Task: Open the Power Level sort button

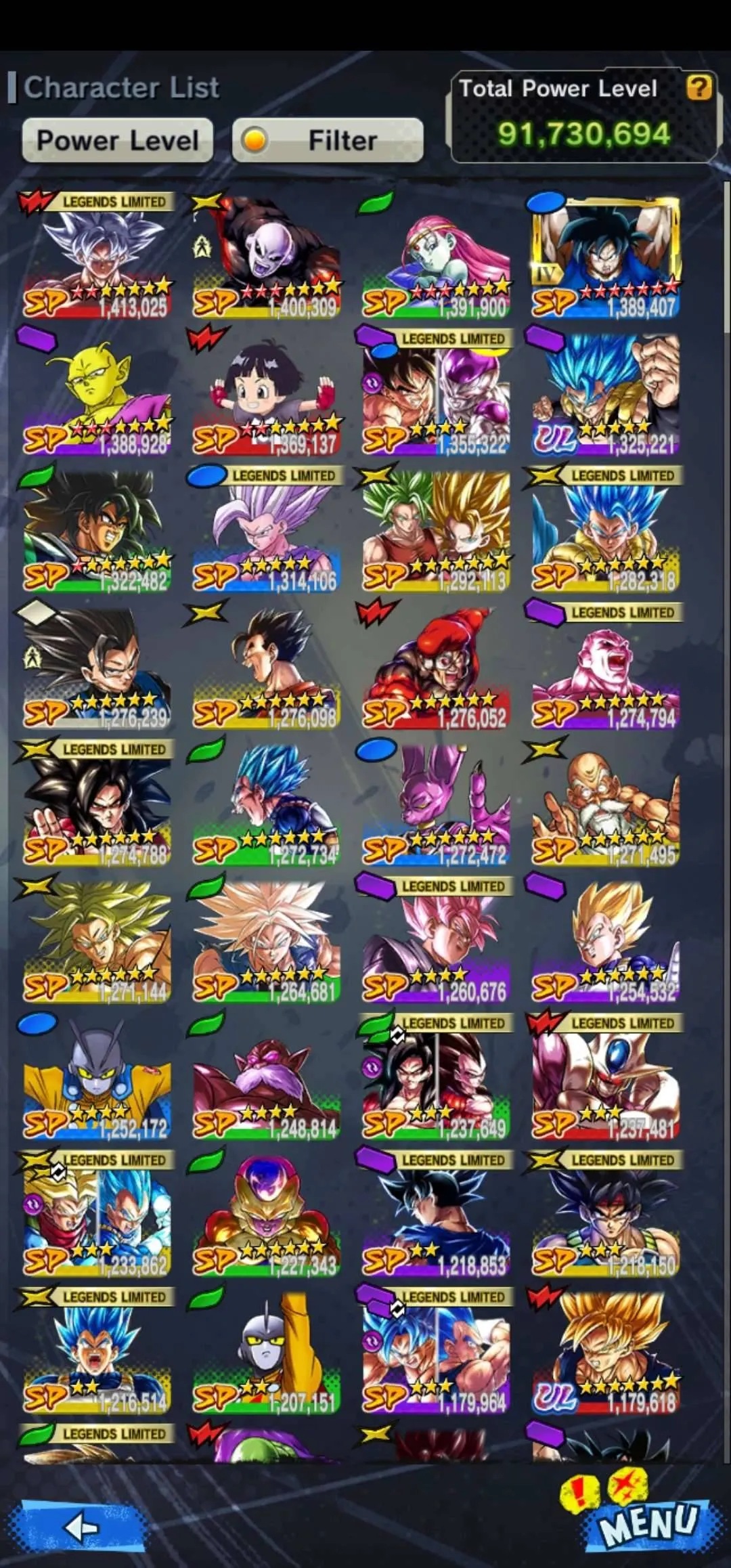Action: (x=117, y=141)
